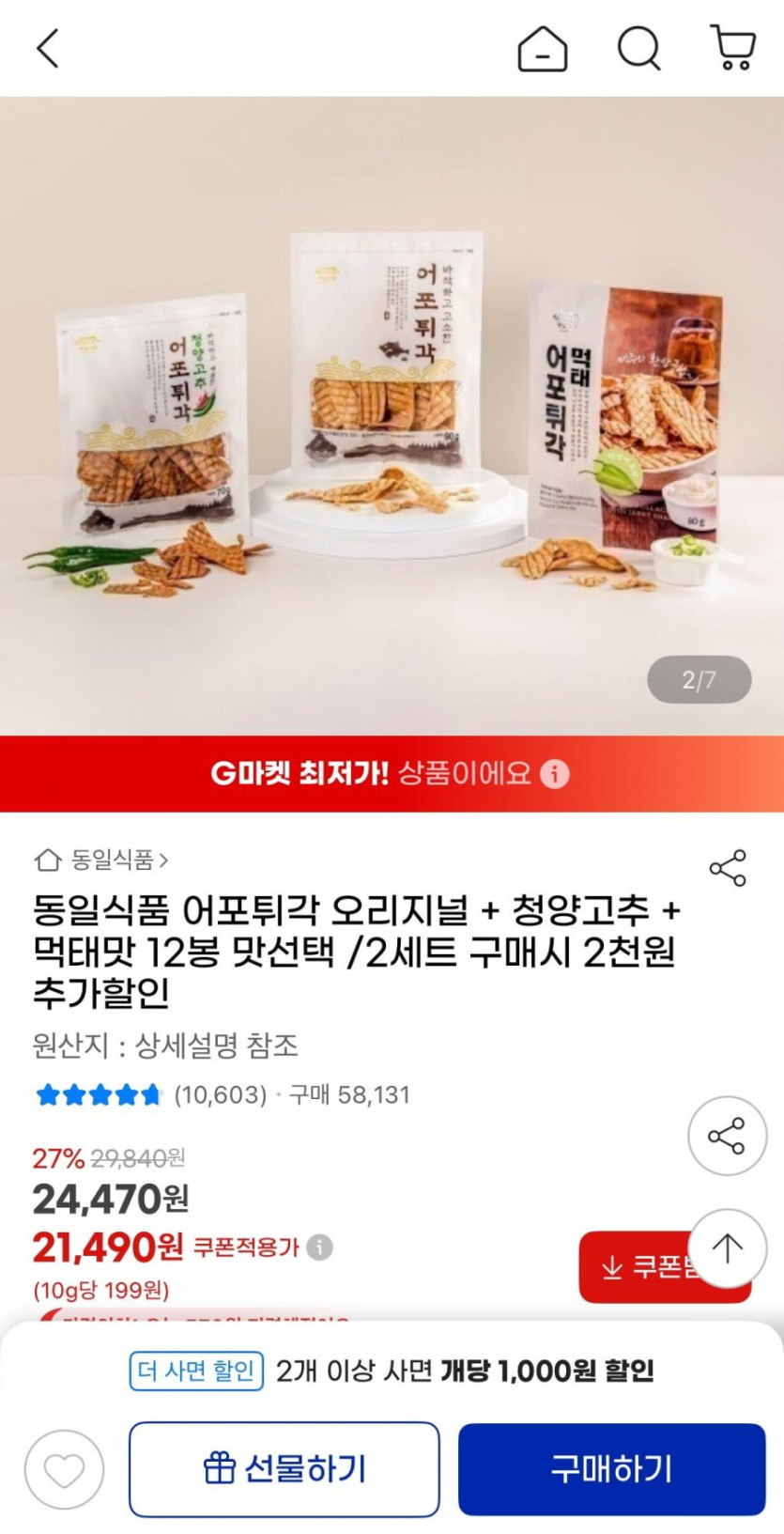Show info about 쿠폰적용가 price
This screenshot has width=784, height=1534.
pyautogui.click(x=320, y=1247)
